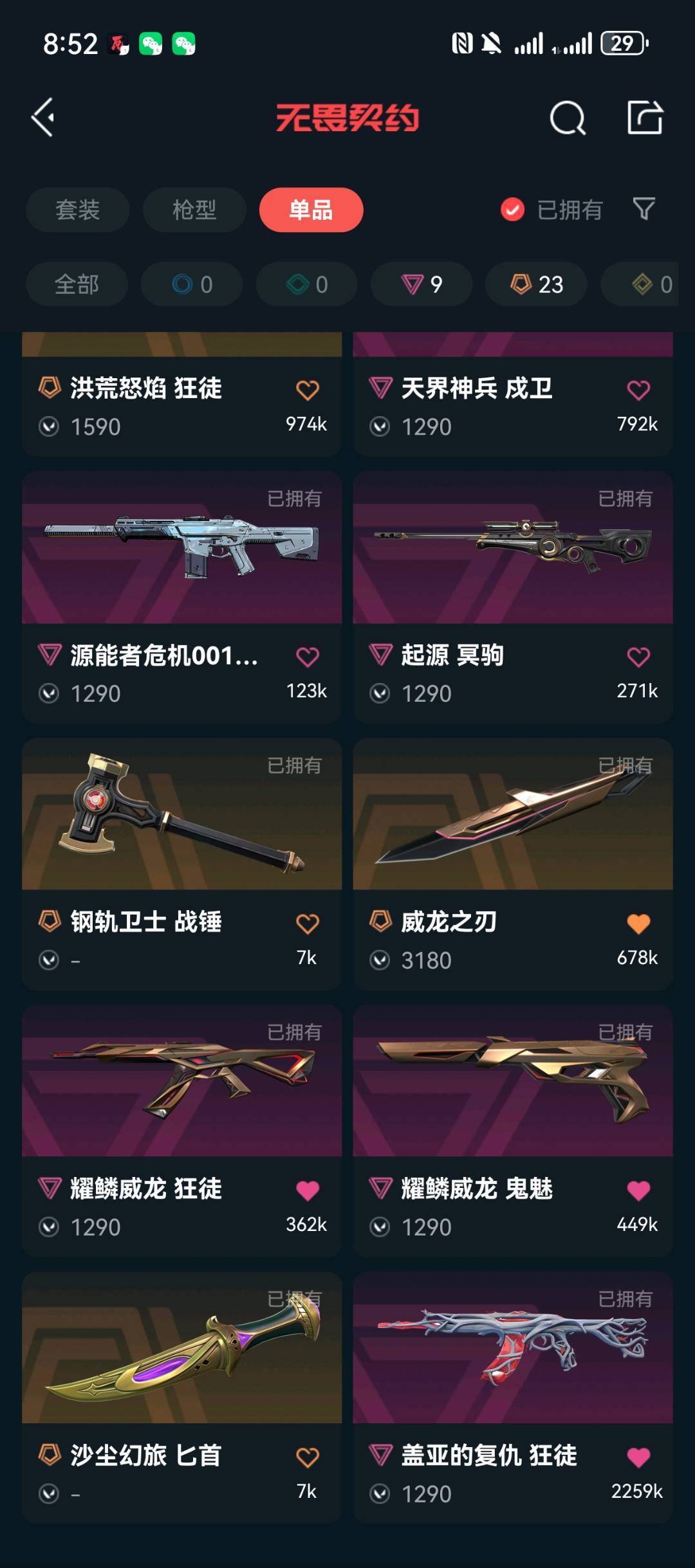Like the 天界神兵 戍卫 skin
The width and height of the screenshot is (695, 1568).
[638, 390]
